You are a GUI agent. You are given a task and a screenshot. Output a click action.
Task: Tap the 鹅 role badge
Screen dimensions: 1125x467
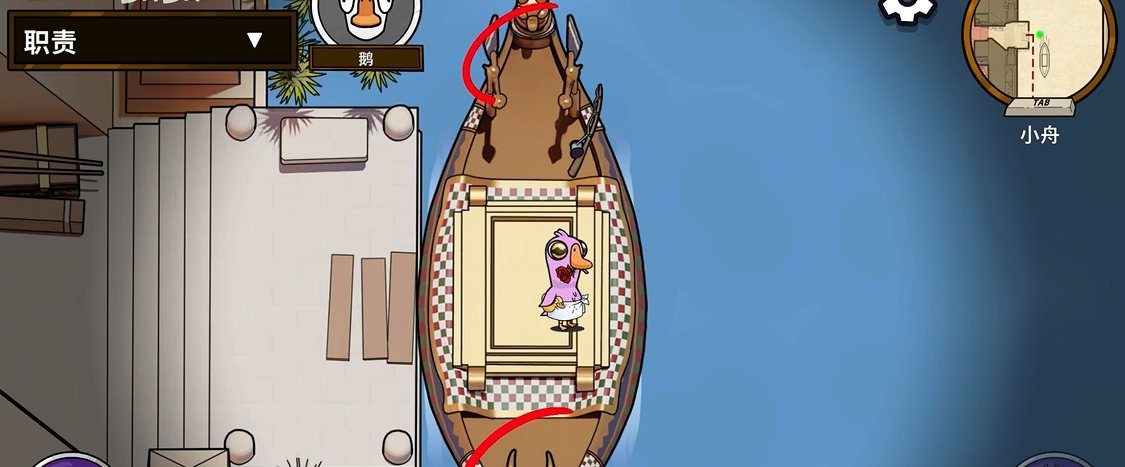point(366,30)
